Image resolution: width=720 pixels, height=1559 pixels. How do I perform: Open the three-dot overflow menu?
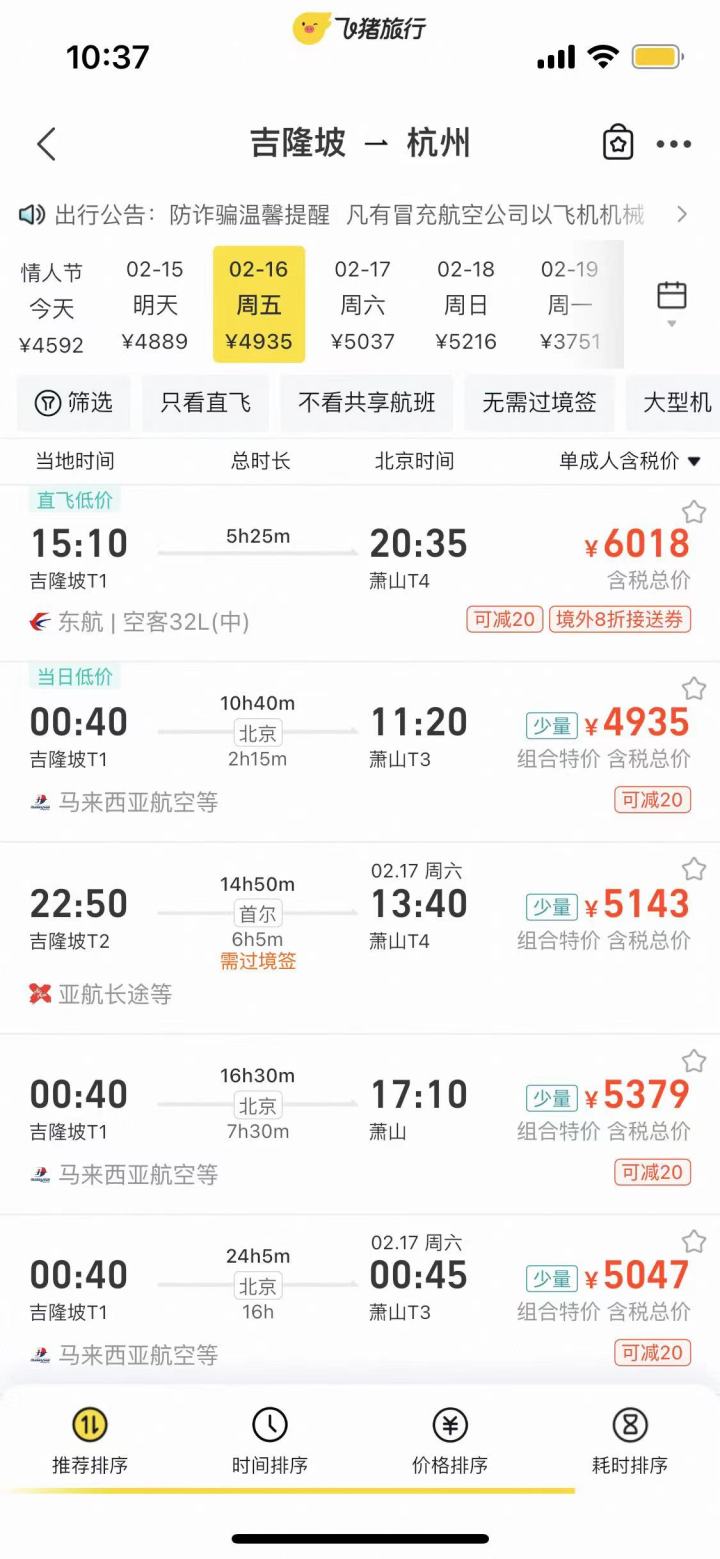point(674,144)
